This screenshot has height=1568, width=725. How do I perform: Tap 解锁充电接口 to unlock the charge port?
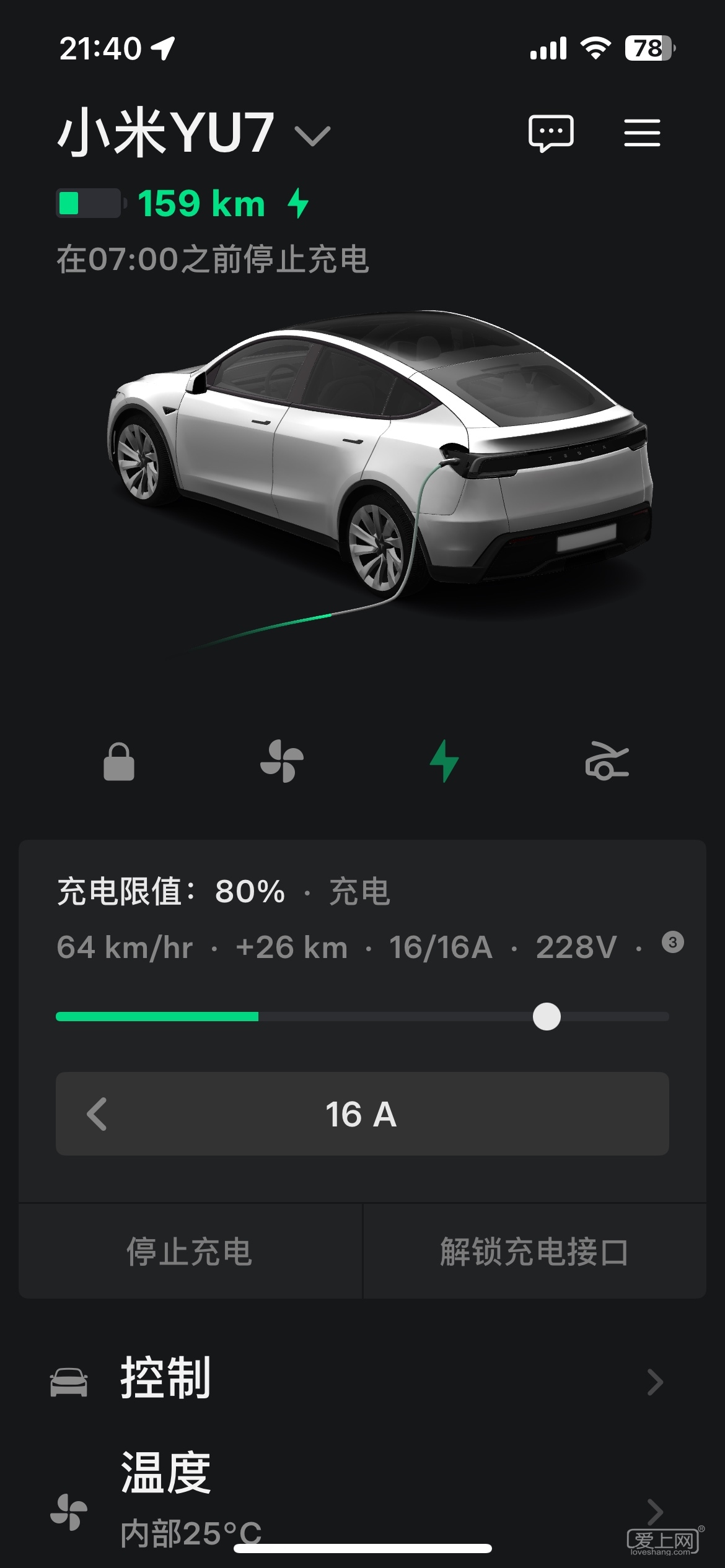coord(534,1252)
